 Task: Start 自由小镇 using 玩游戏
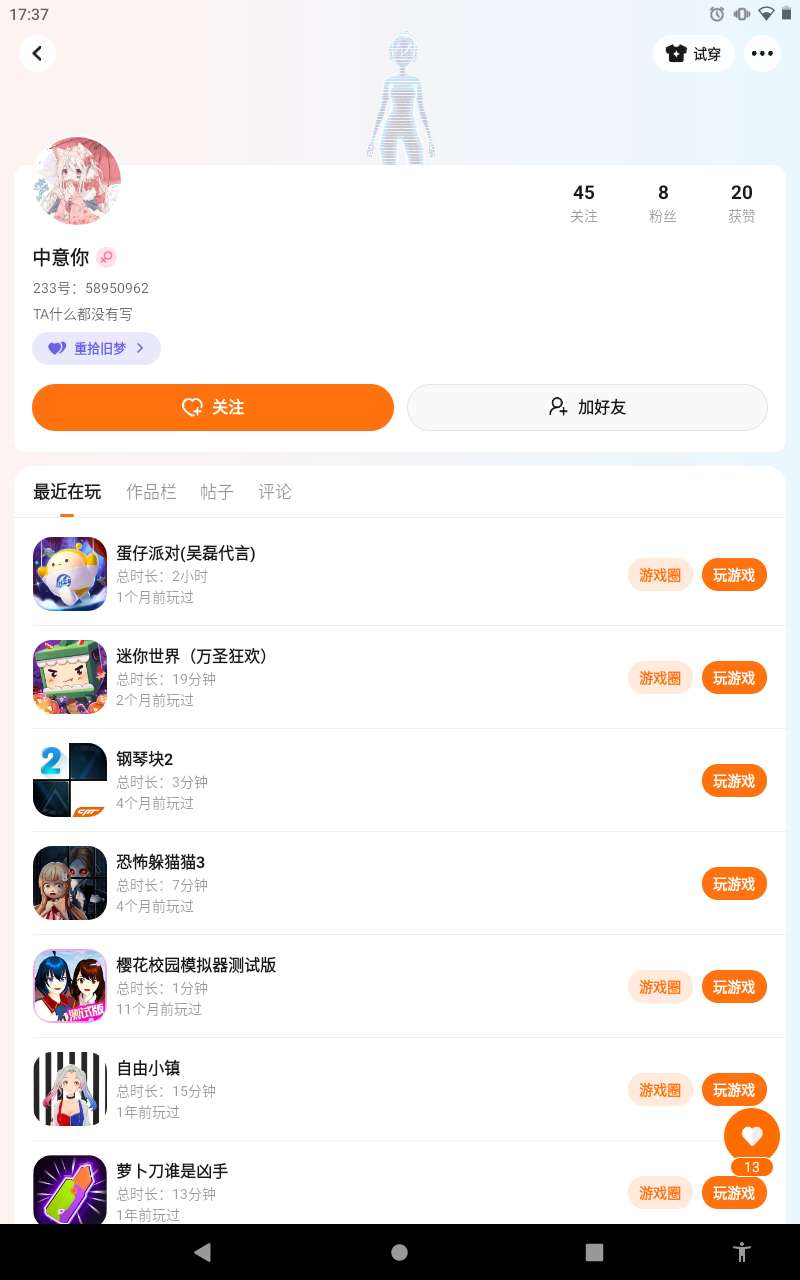pos(734,1090)
